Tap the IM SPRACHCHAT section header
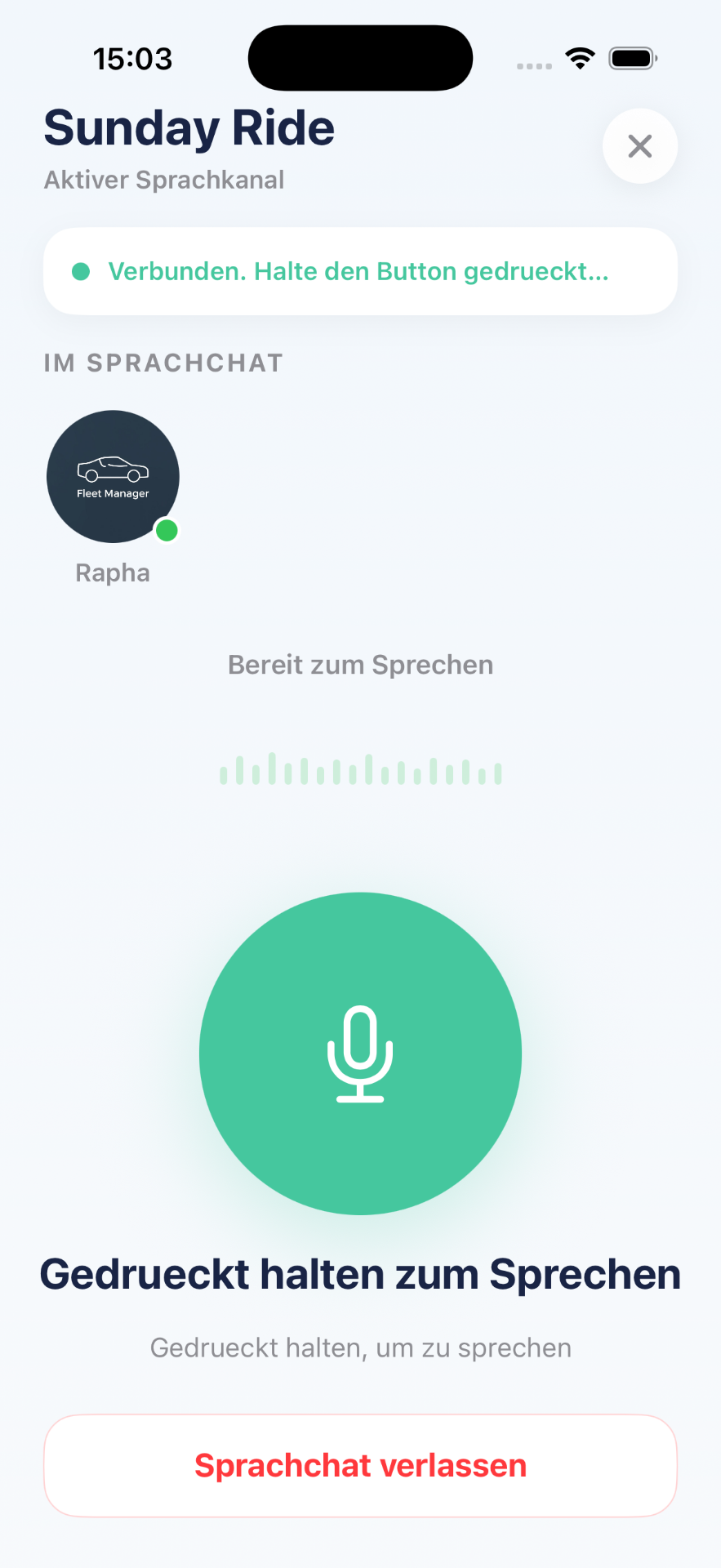The width and height of the screenshot is (721, 1568). 162,363
